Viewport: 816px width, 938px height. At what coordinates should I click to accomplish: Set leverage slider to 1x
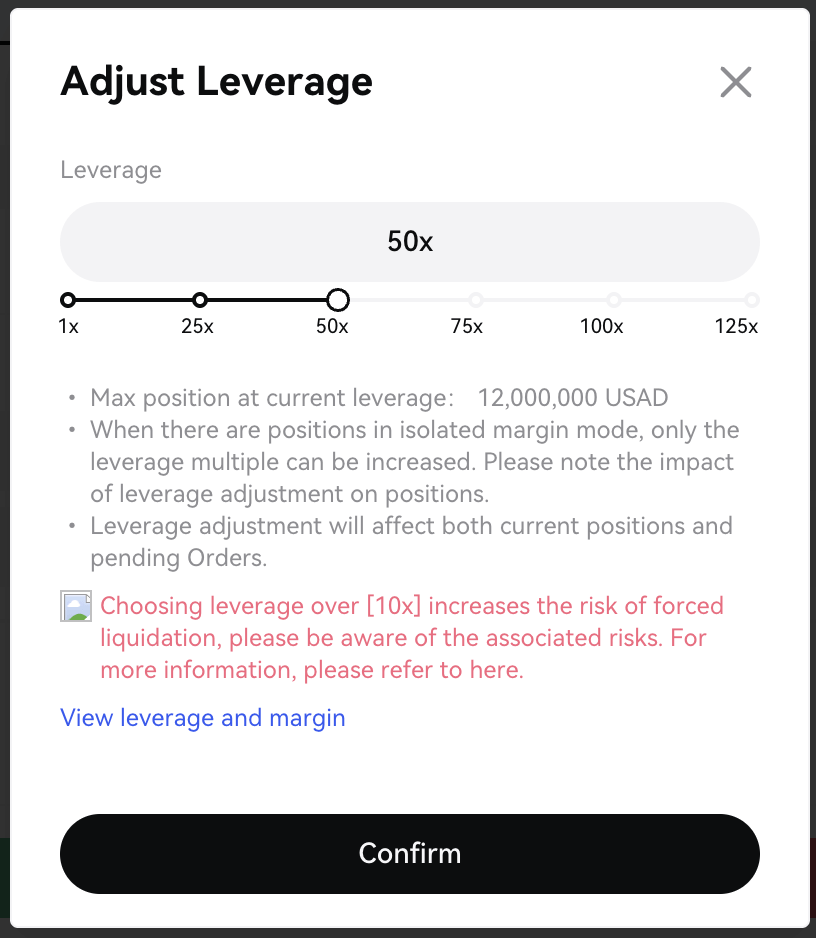coord(68,300)
